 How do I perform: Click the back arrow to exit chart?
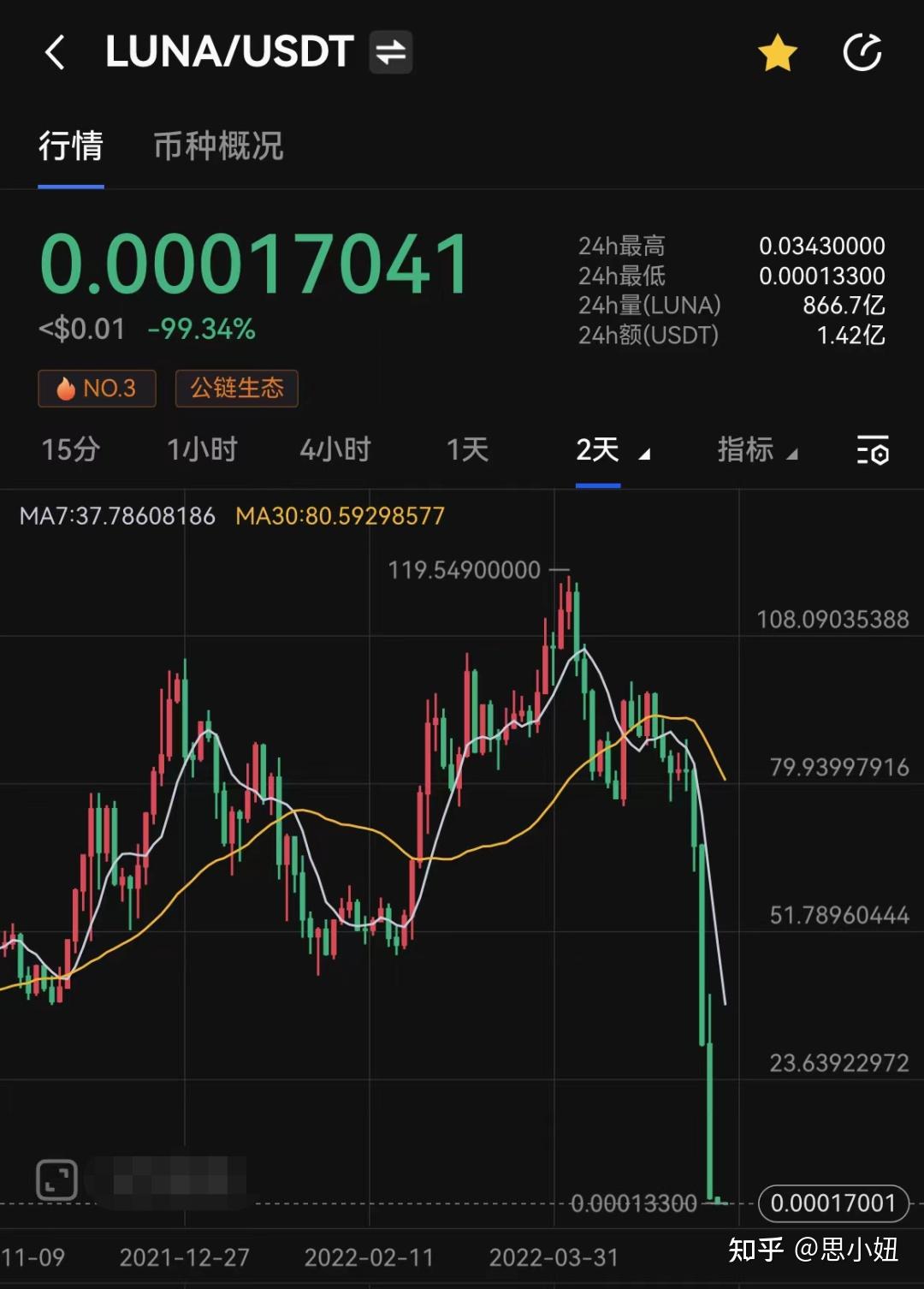(55, 51)
